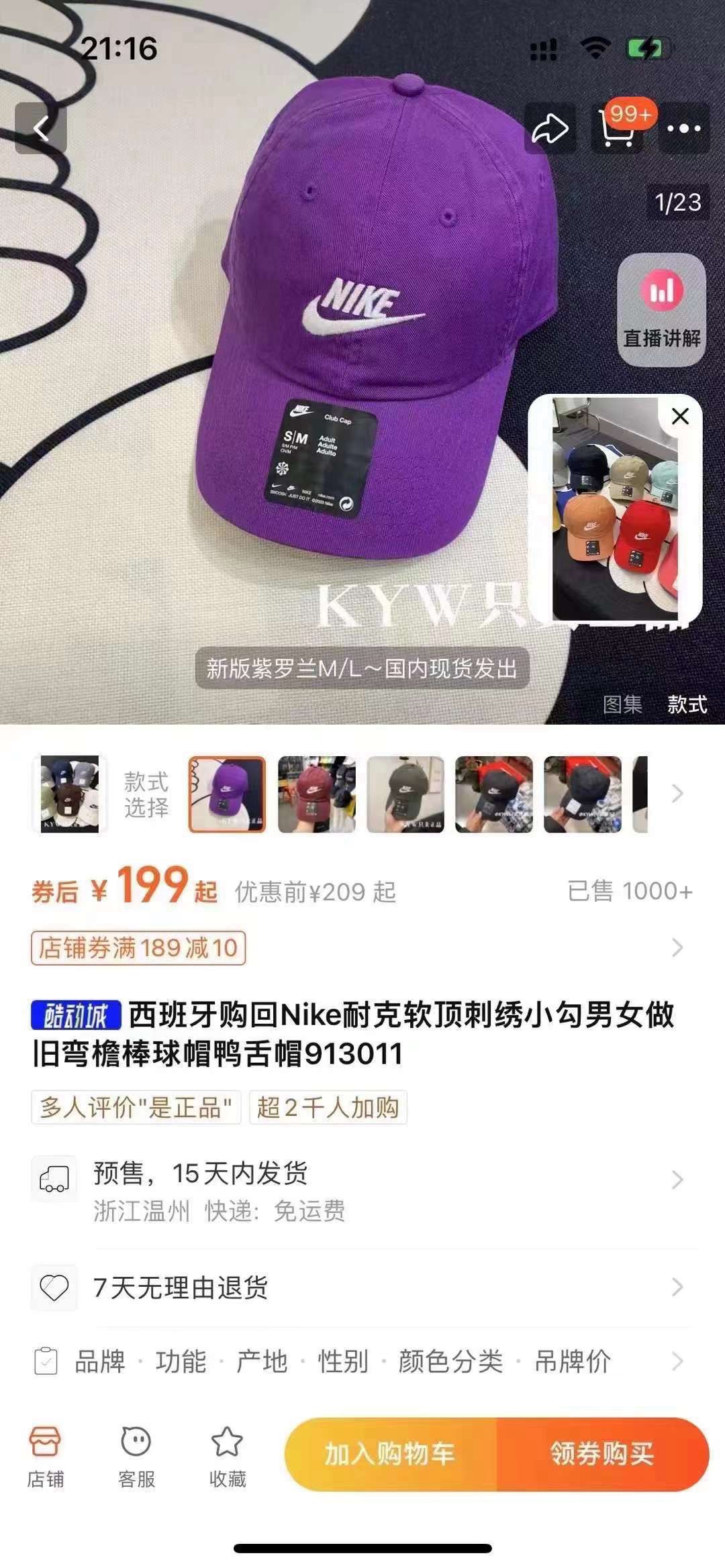Select the maroon red cap style thumbnail

point(317,794)
